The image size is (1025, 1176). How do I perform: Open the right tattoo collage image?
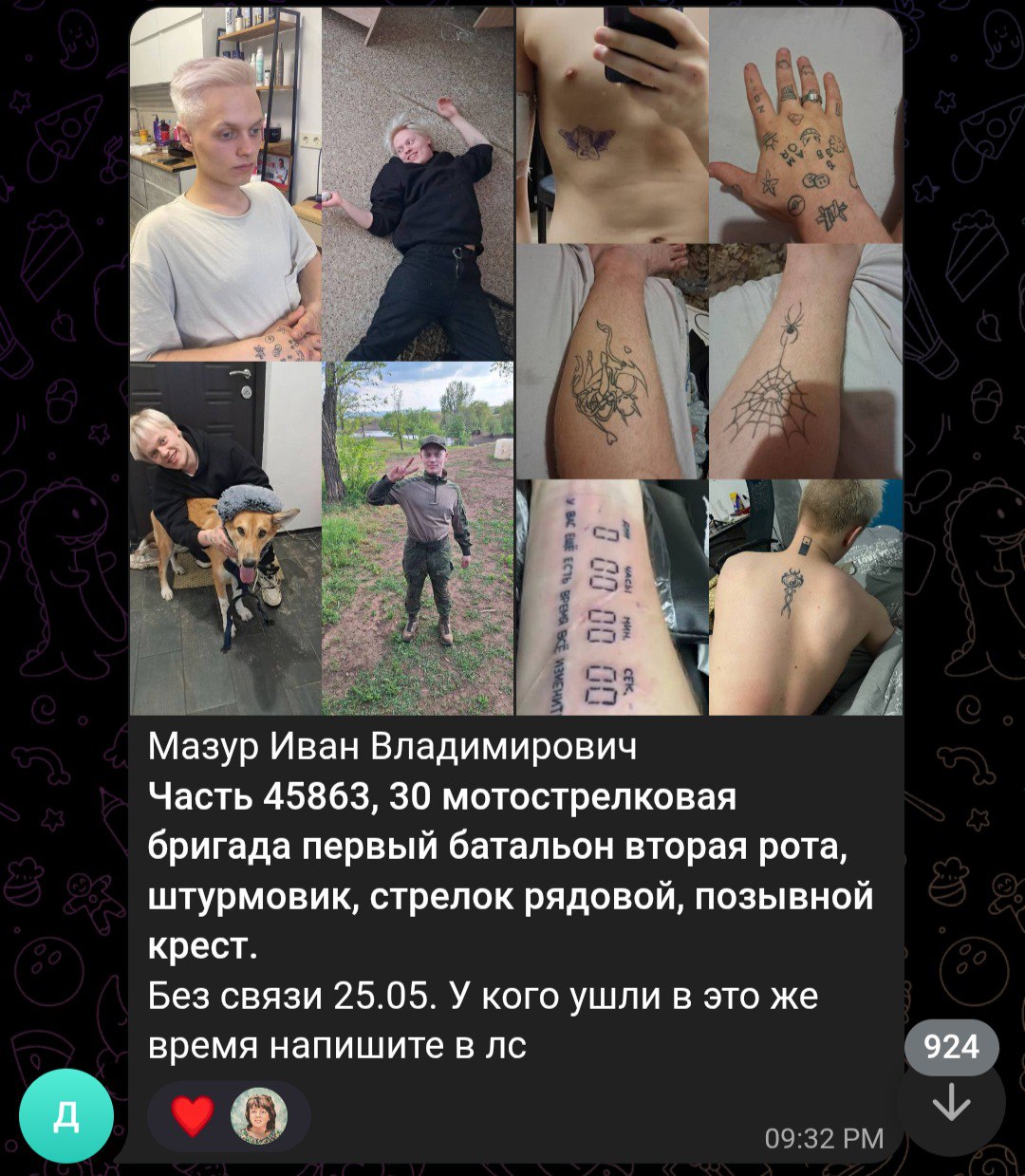709,361
